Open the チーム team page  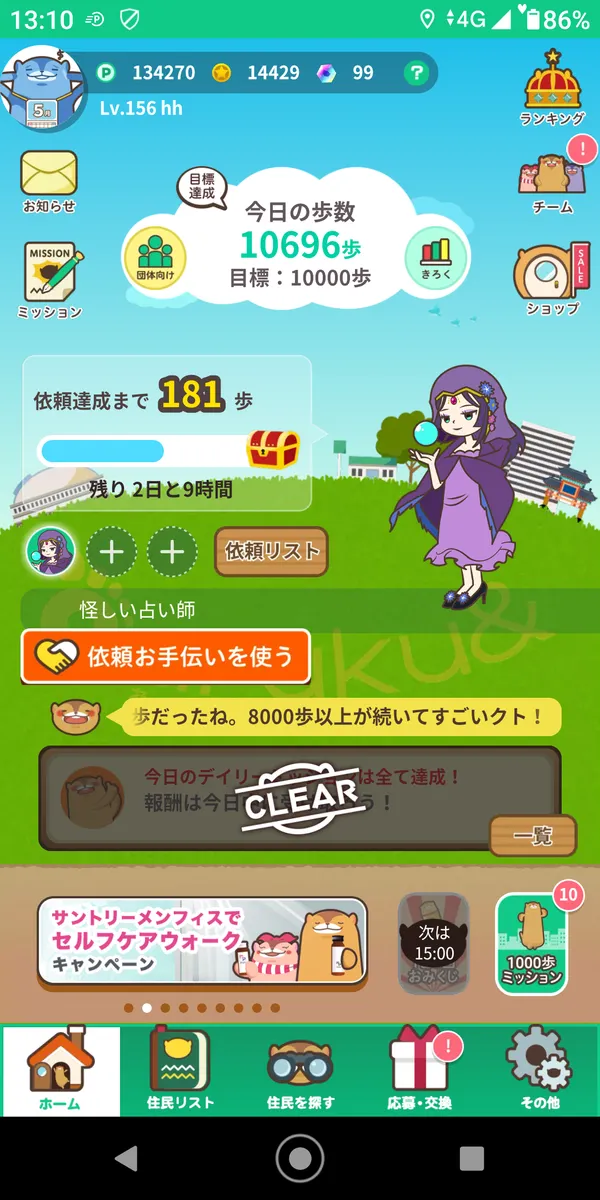click(x=553, y=180)
